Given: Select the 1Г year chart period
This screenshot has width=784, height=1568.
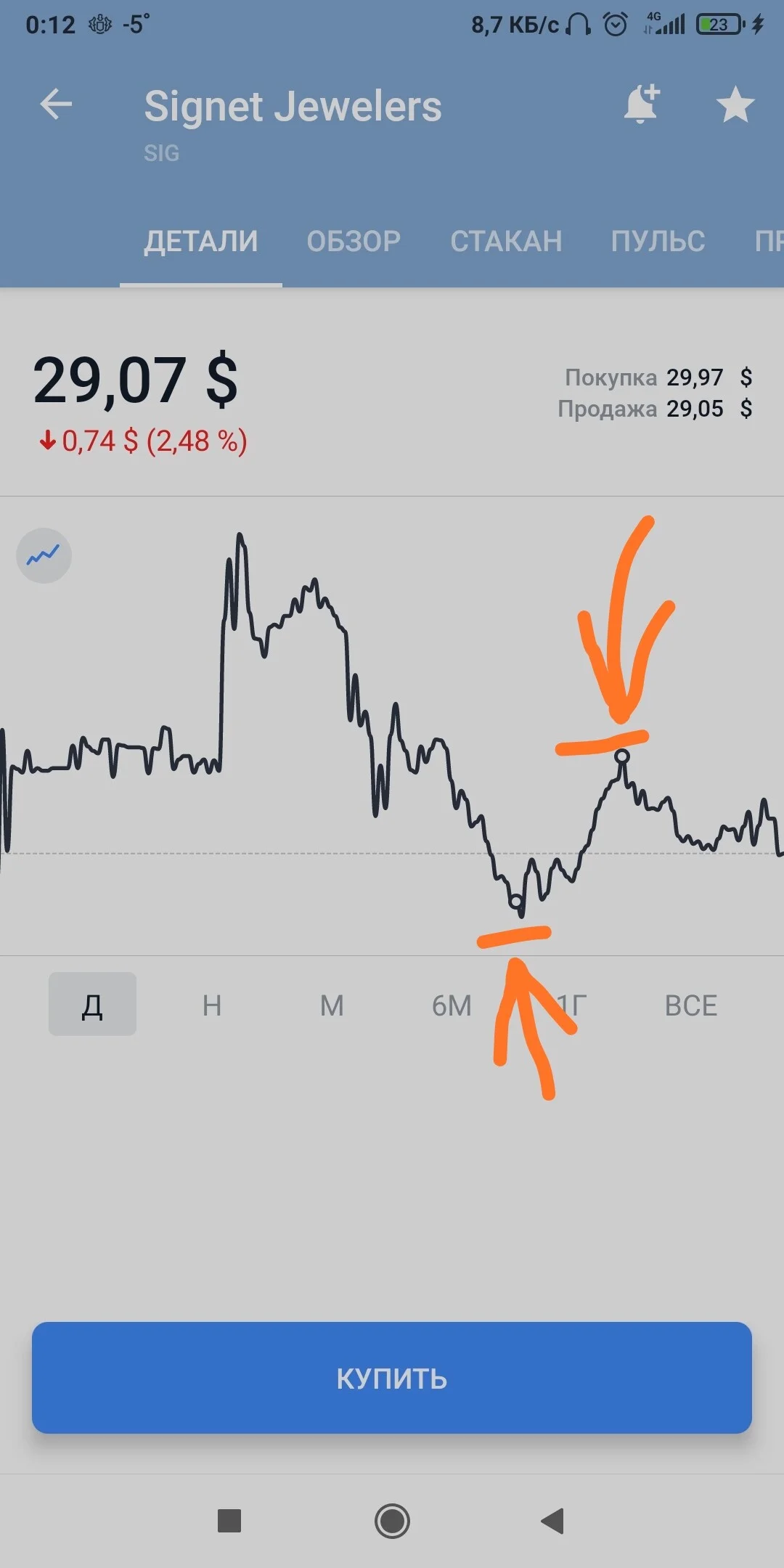Looking at the screenshot, I should [x=571, y=1005].
